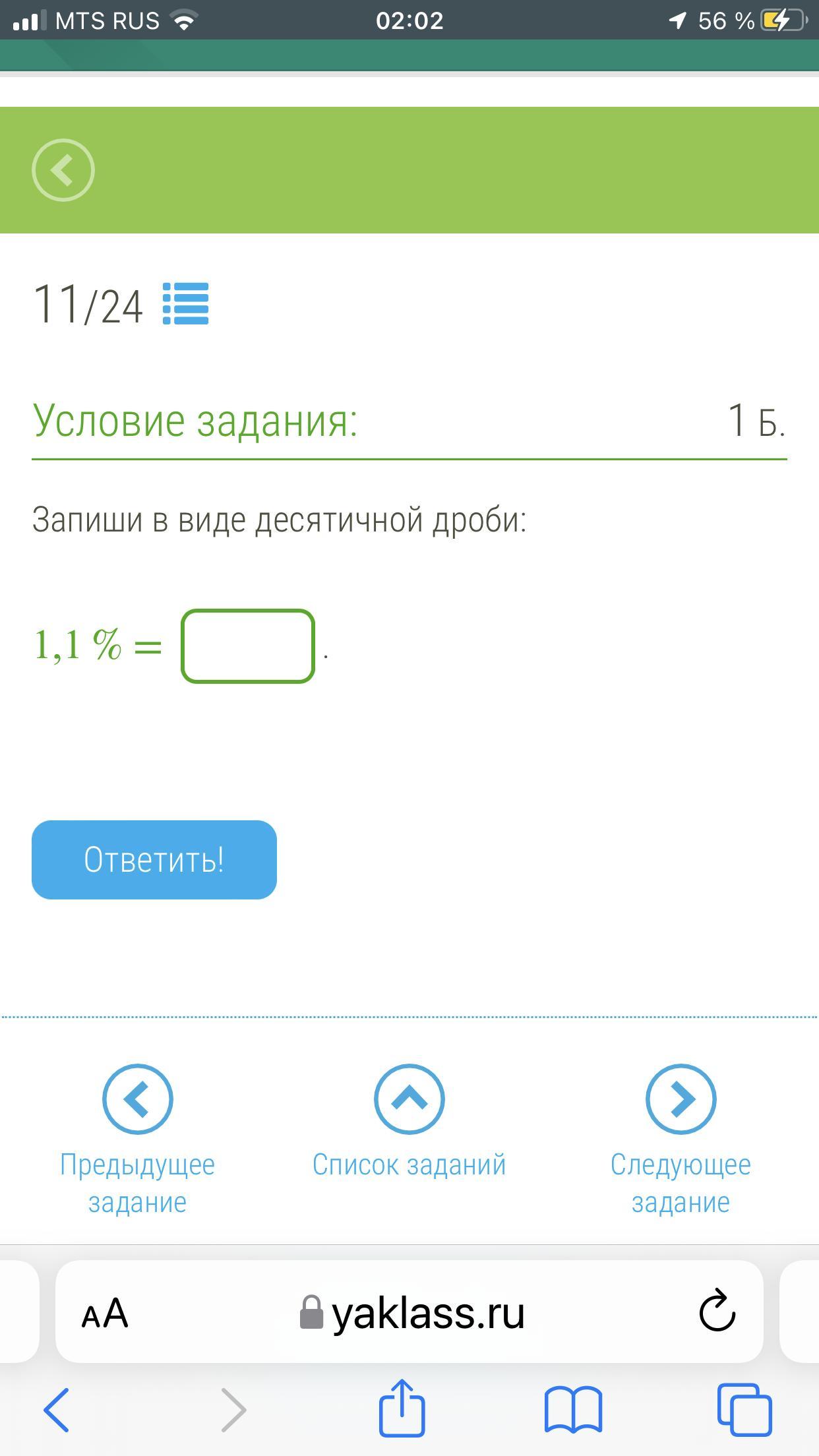Open Safari bookmarks
The image size is (819, 1456).
[x=573, y=1410]
